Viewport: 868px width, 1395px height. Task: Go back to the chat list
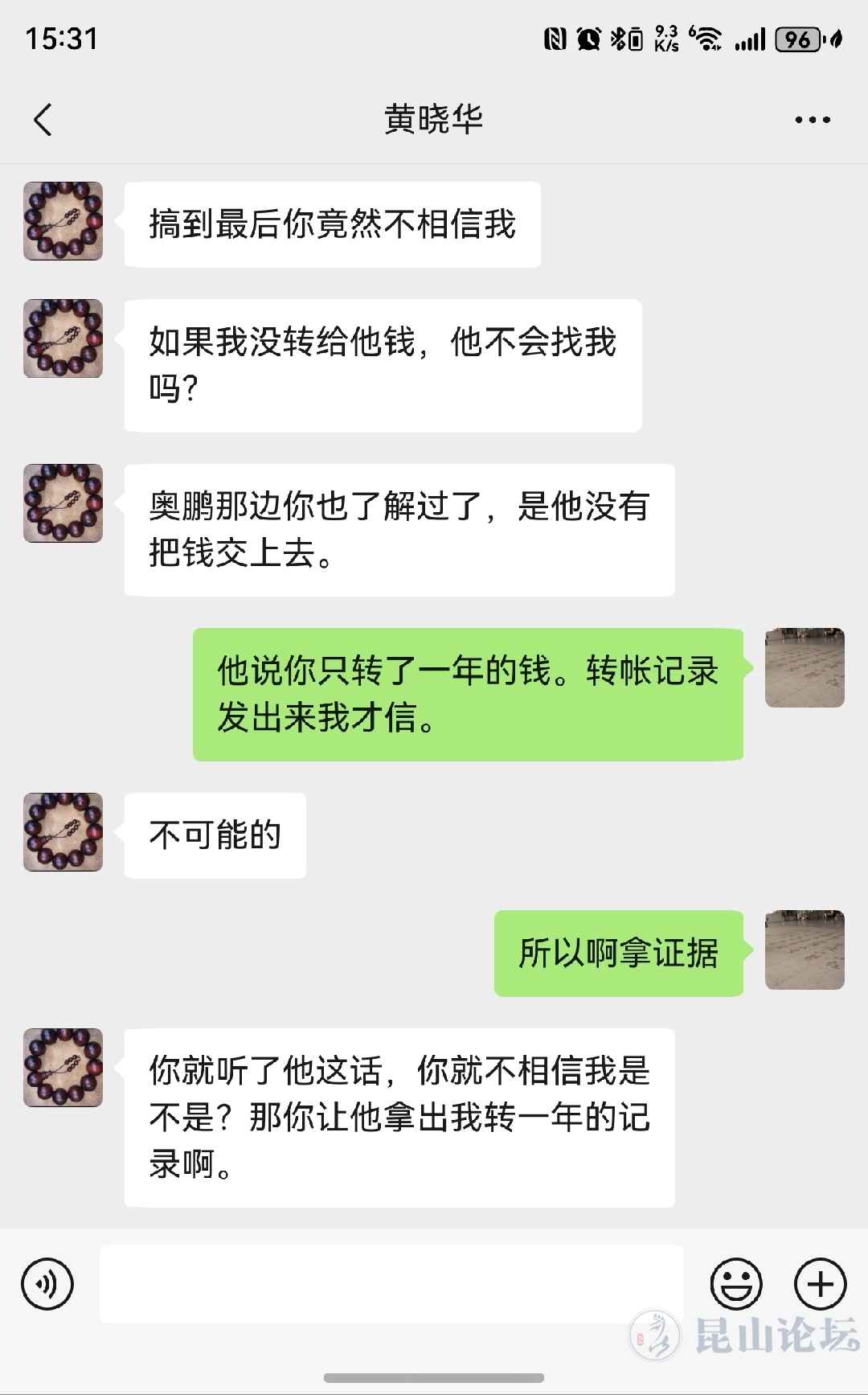[43, 120]
